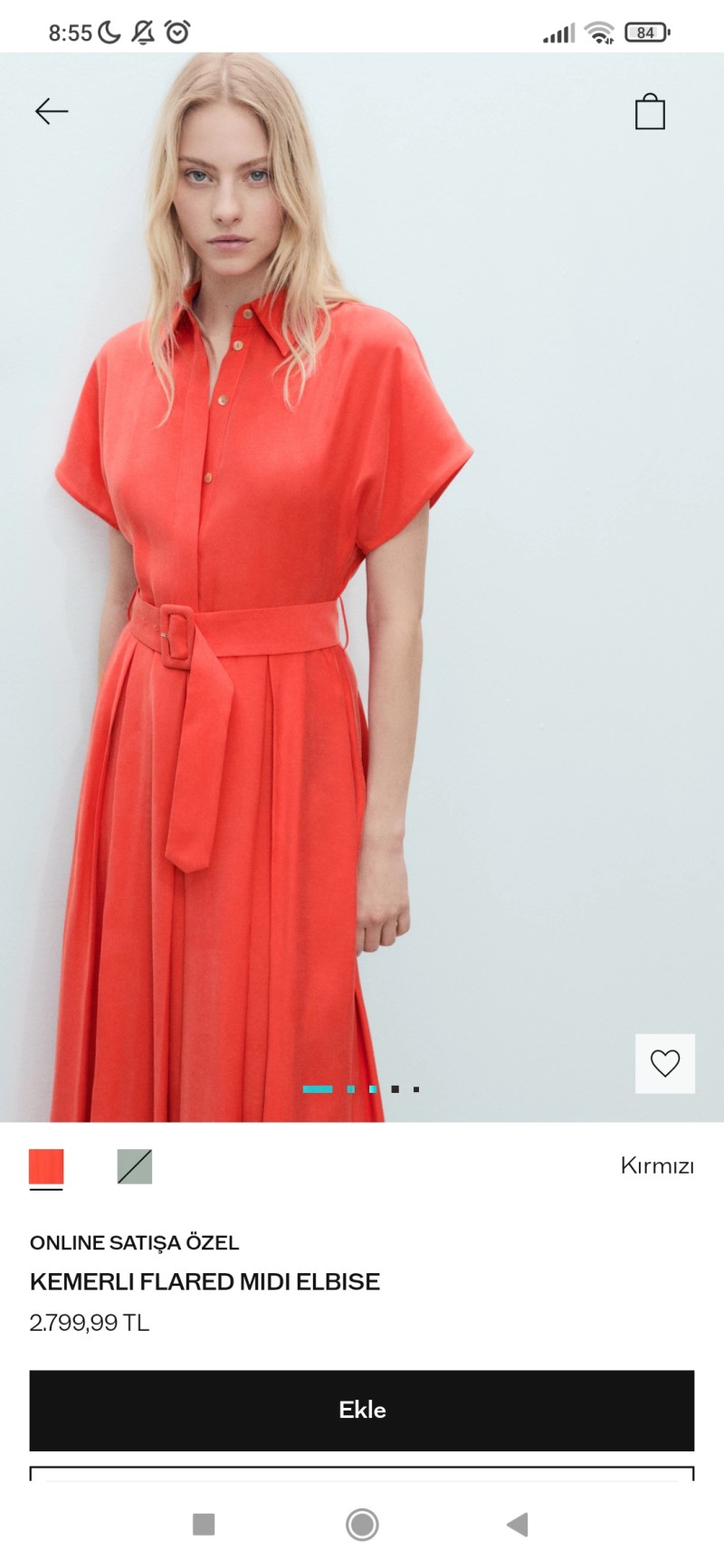724x1568 pixels.
Task: Open the dress photo in full view
Action: coord(362,588)
